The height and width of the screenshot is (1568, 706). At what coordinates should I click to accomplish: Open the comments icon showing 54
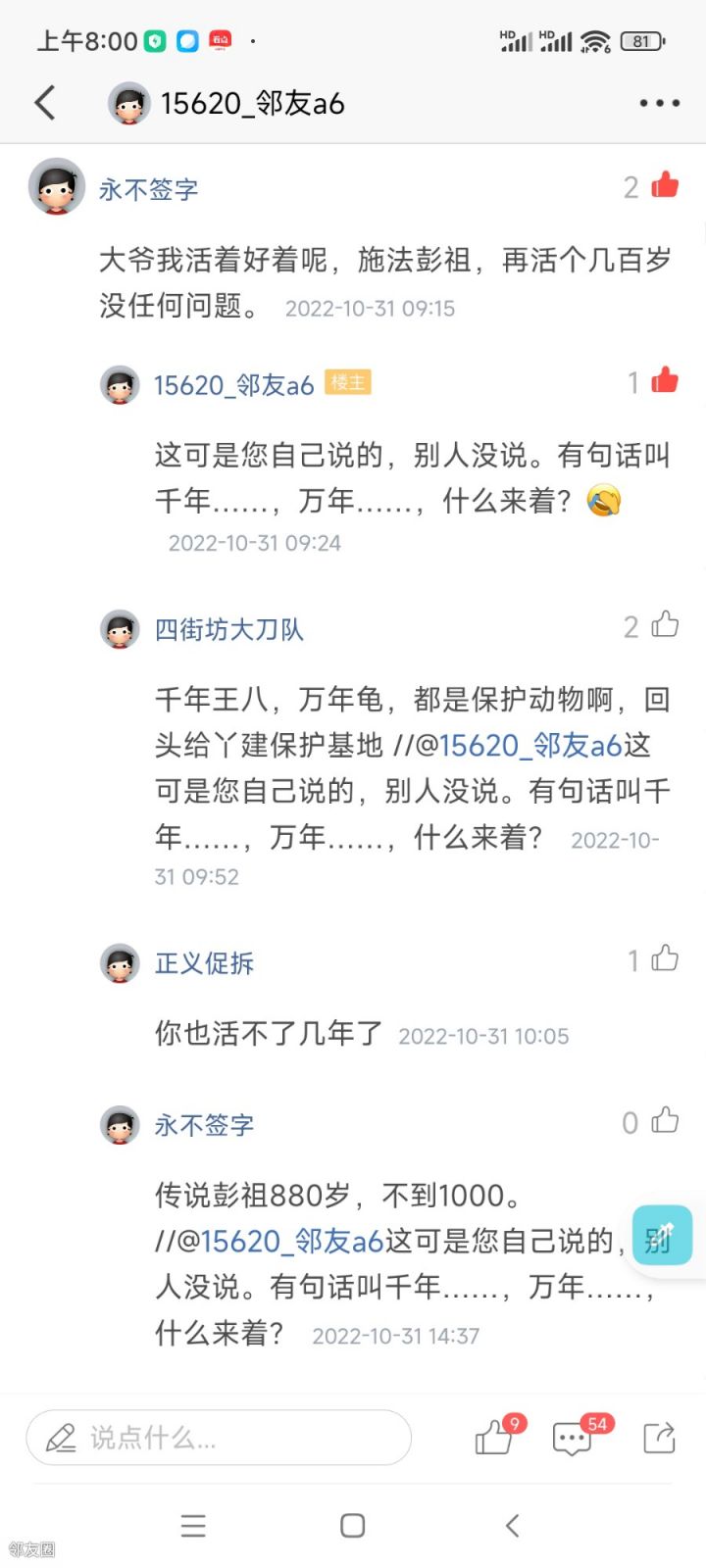[x=572, y=1439]
